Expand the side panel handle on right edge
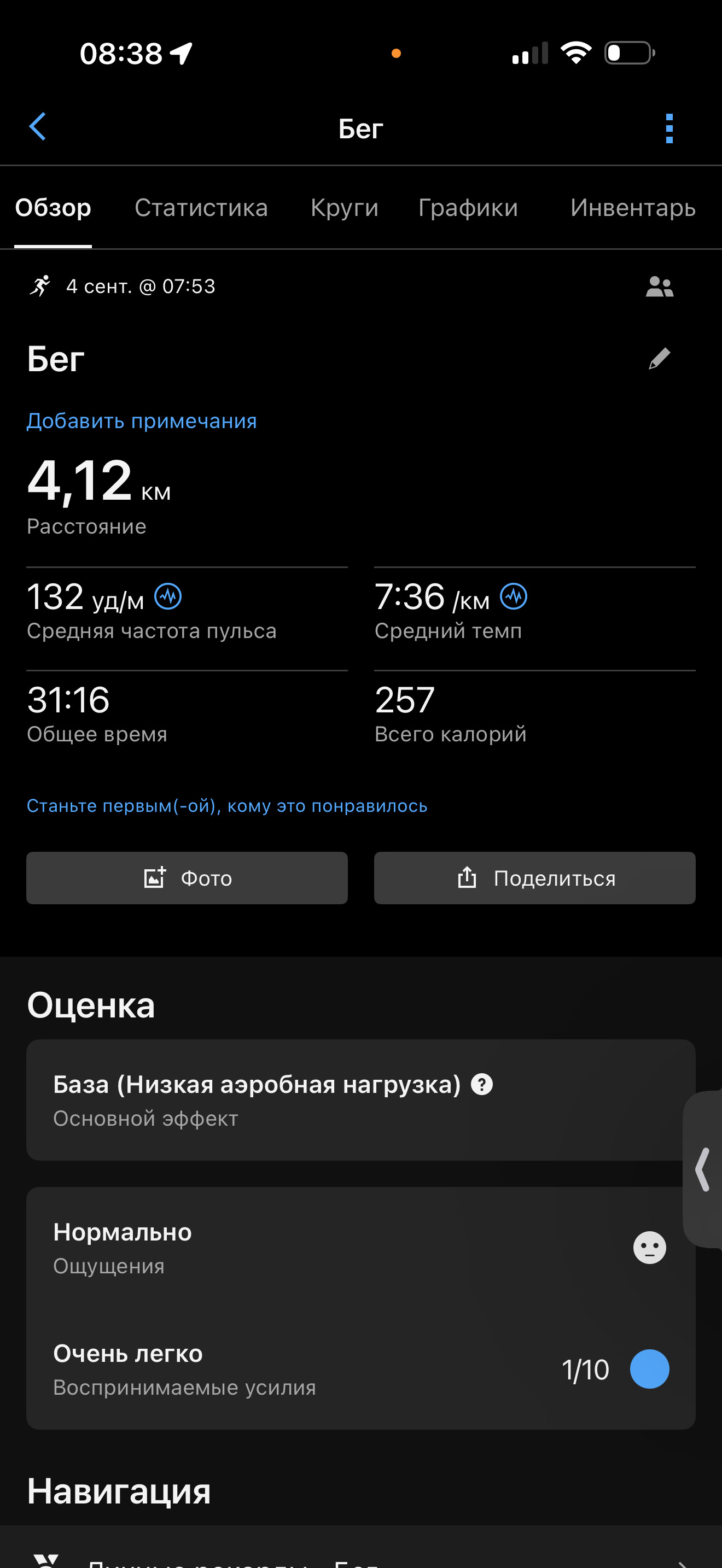722x1568 pixels. (x=703, y=1169)
